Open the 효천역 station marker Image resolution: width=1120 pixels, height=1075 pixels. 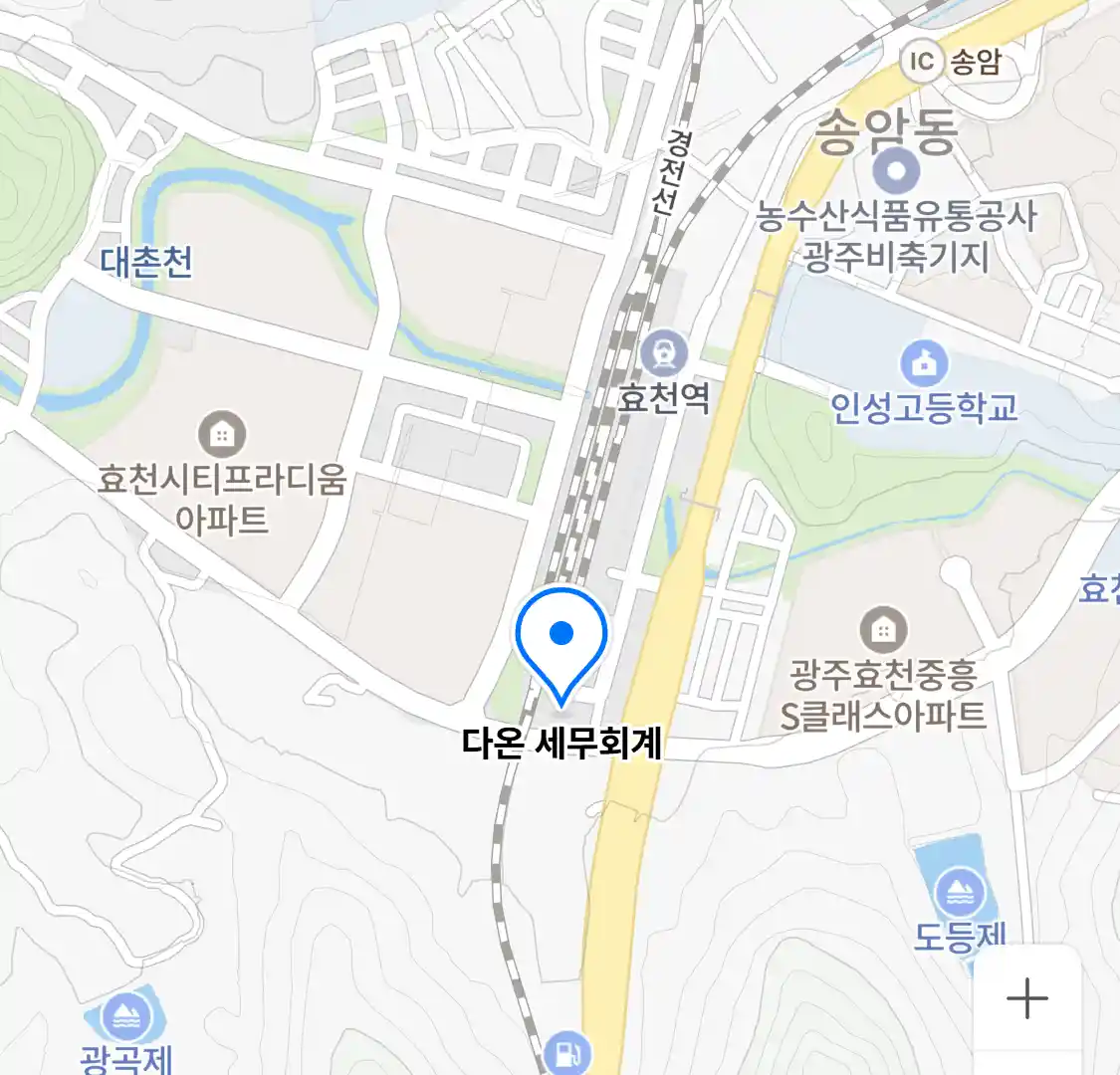pyautogui.click(x=664, y=352)
